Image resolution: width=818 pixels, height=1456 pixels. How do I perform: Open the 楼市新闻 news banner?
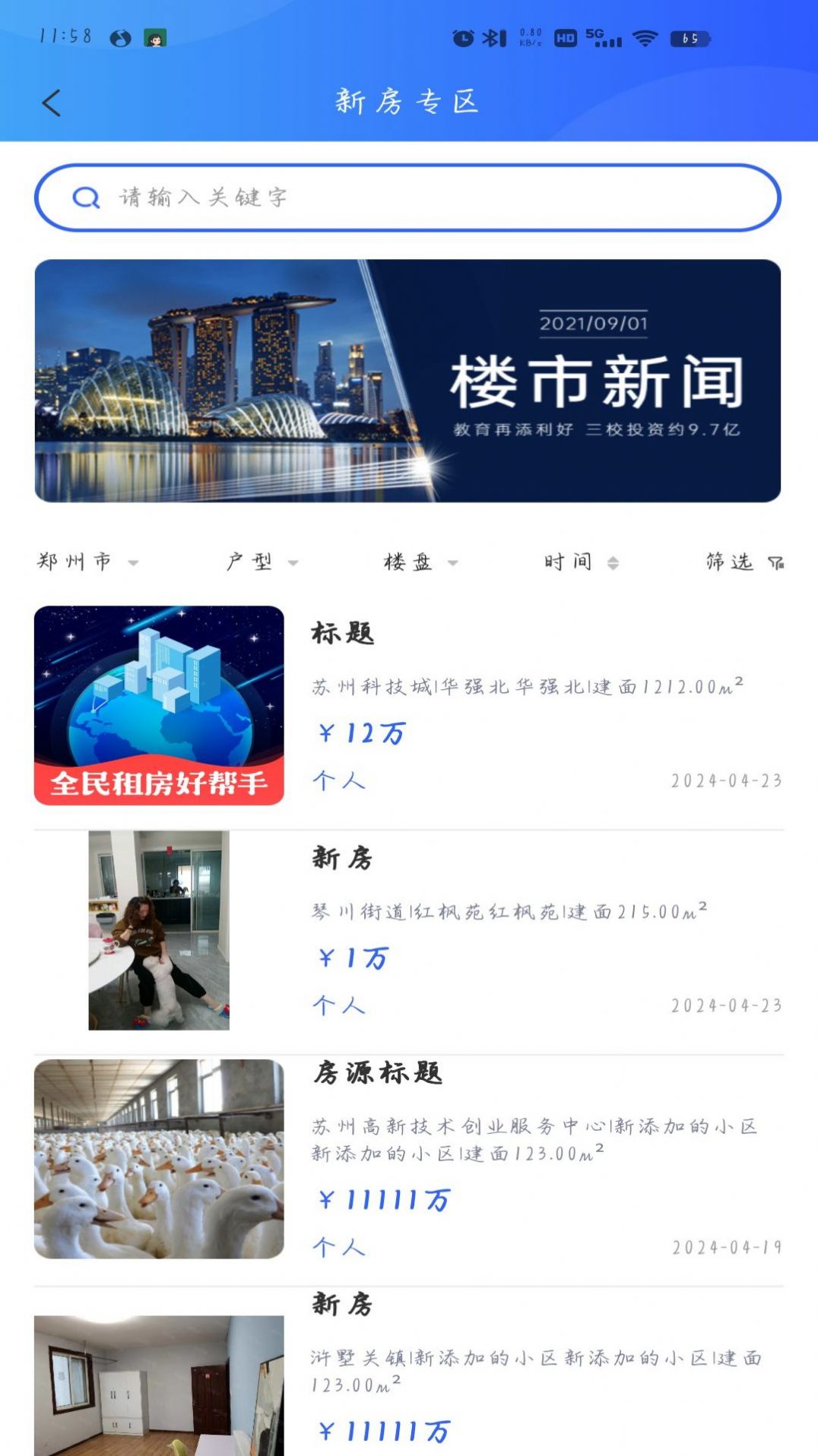[407, 380]
